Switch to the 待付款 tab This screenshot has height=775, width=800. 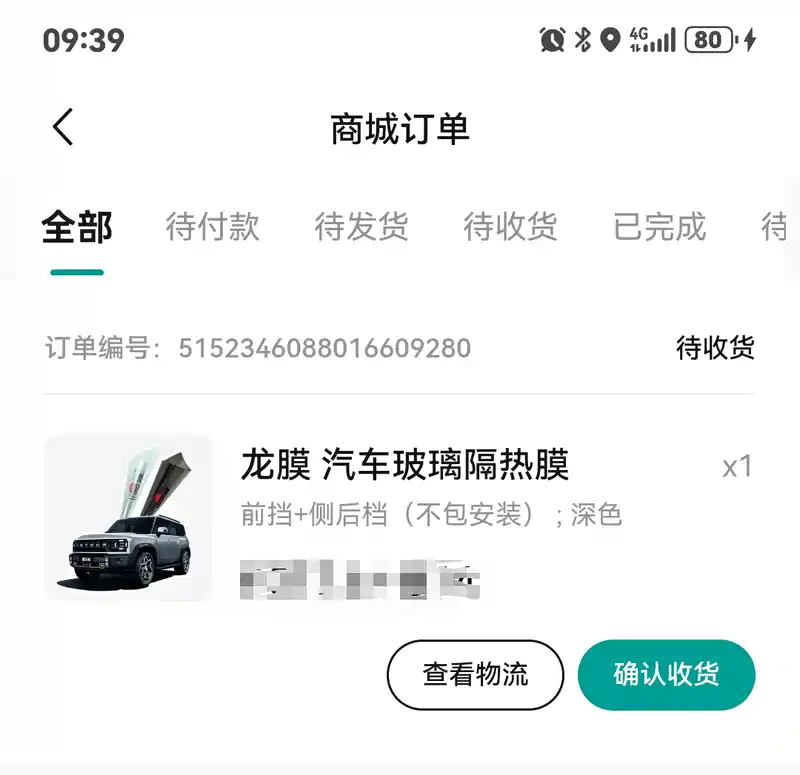pos(212,227)
